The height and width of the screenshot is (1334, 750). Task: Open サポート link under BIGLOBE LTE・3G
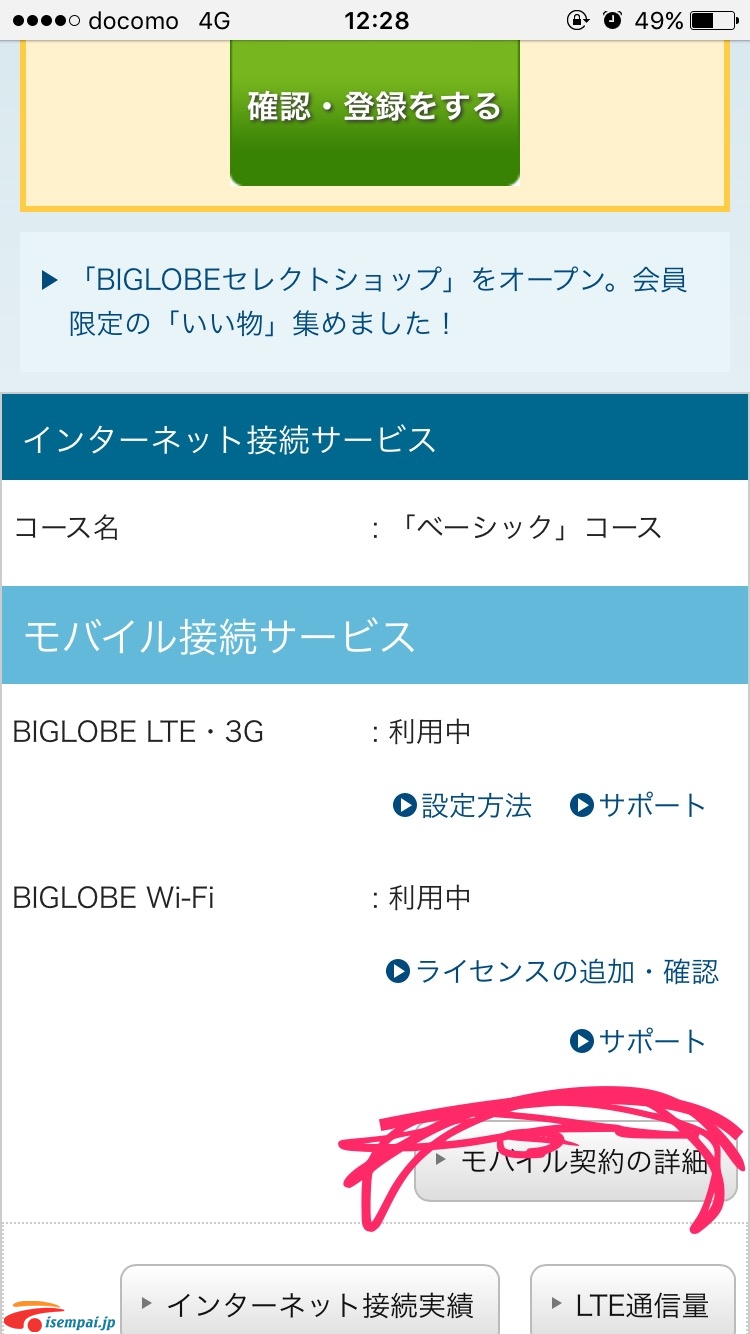click(638, 805)
